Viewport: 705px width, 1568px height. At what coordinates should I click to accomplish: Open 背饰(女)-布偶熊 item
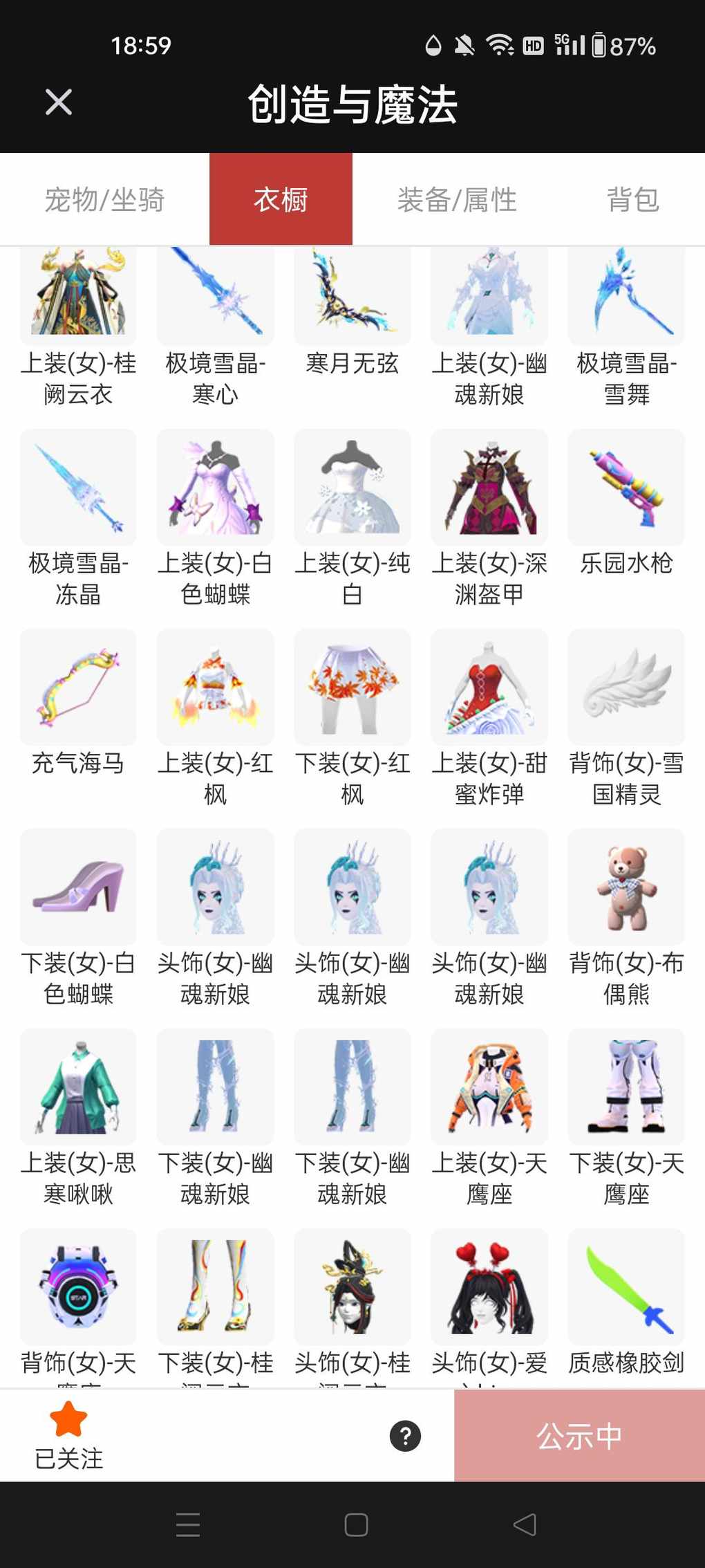tap(626, 888)
